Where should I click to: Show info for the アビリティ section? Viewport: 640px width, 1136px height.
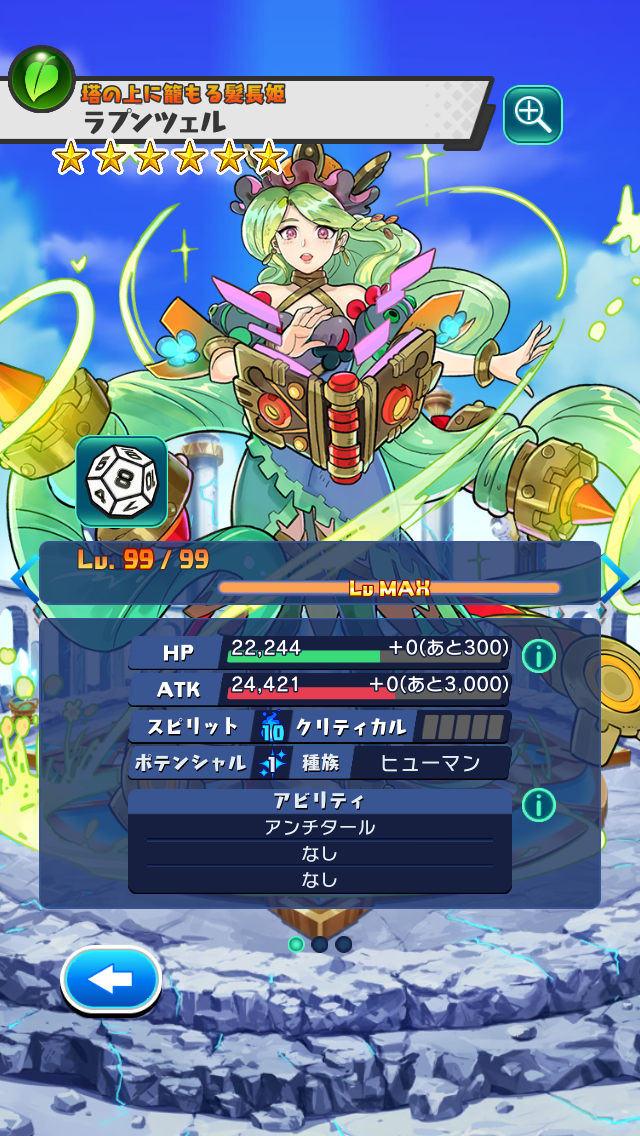[538, 804]
